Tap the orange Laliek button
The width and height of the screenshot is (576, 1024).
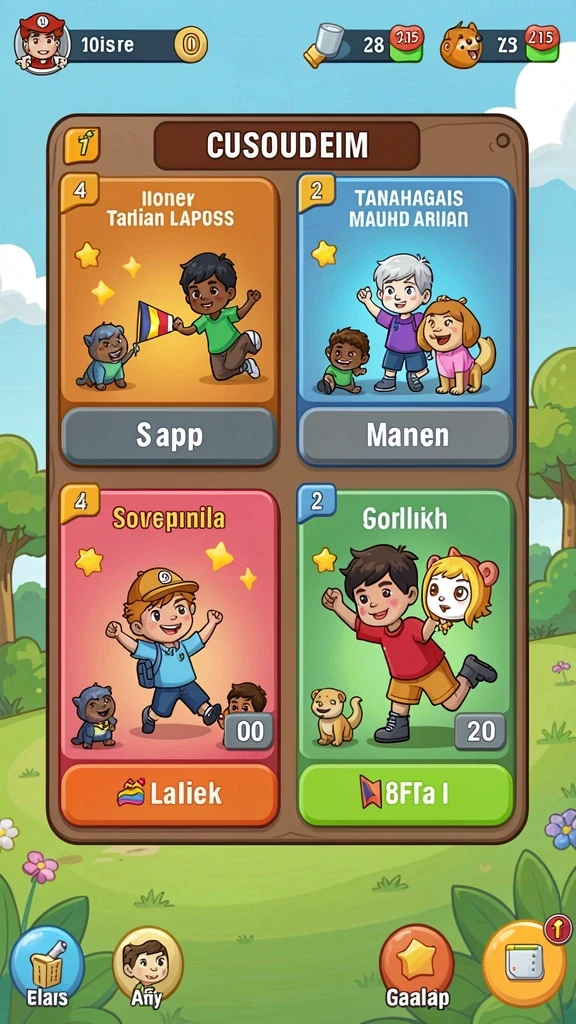point(169,794)
